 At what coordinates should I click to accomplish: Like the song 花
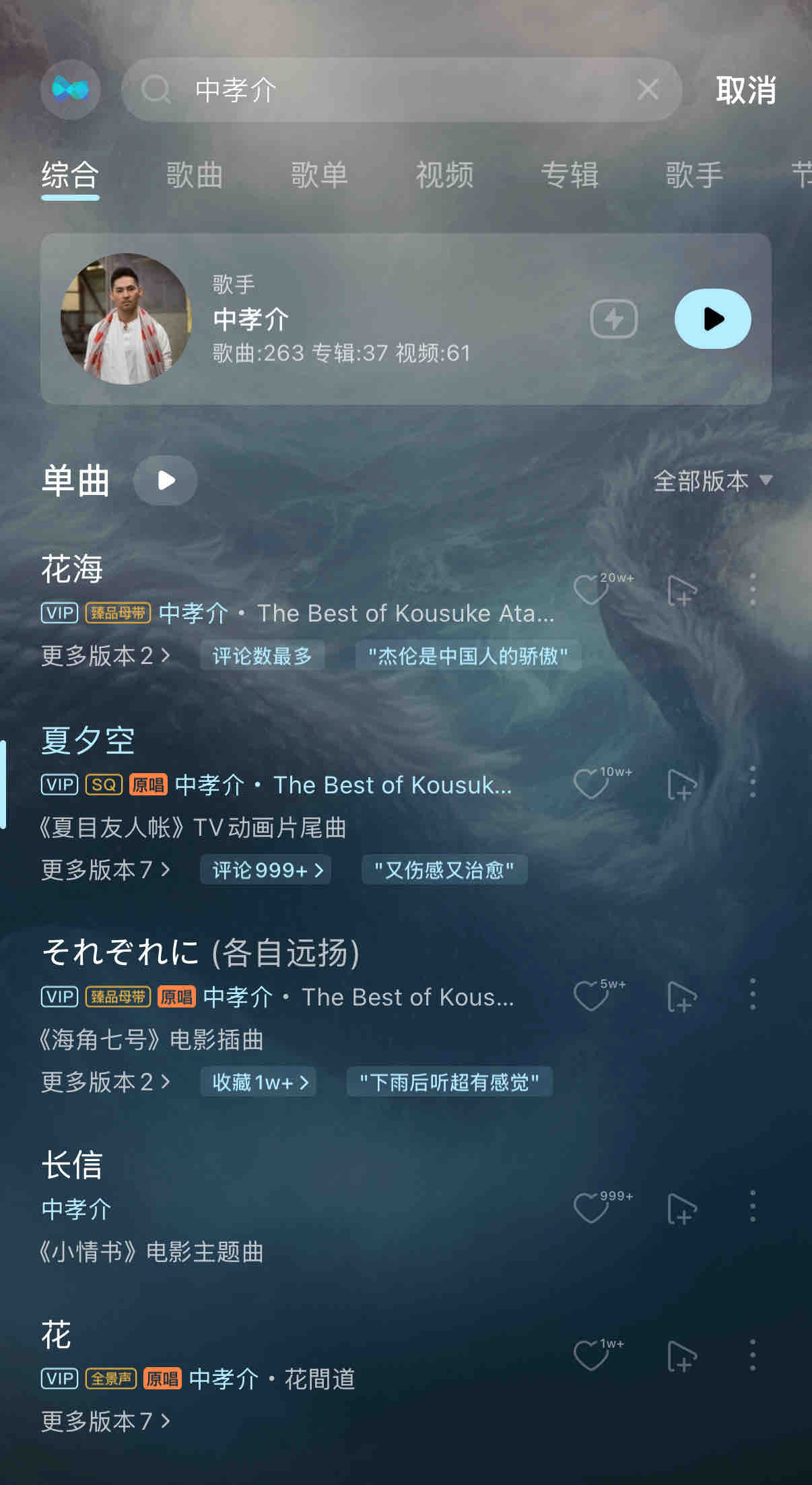click(x=590, y=1356)
